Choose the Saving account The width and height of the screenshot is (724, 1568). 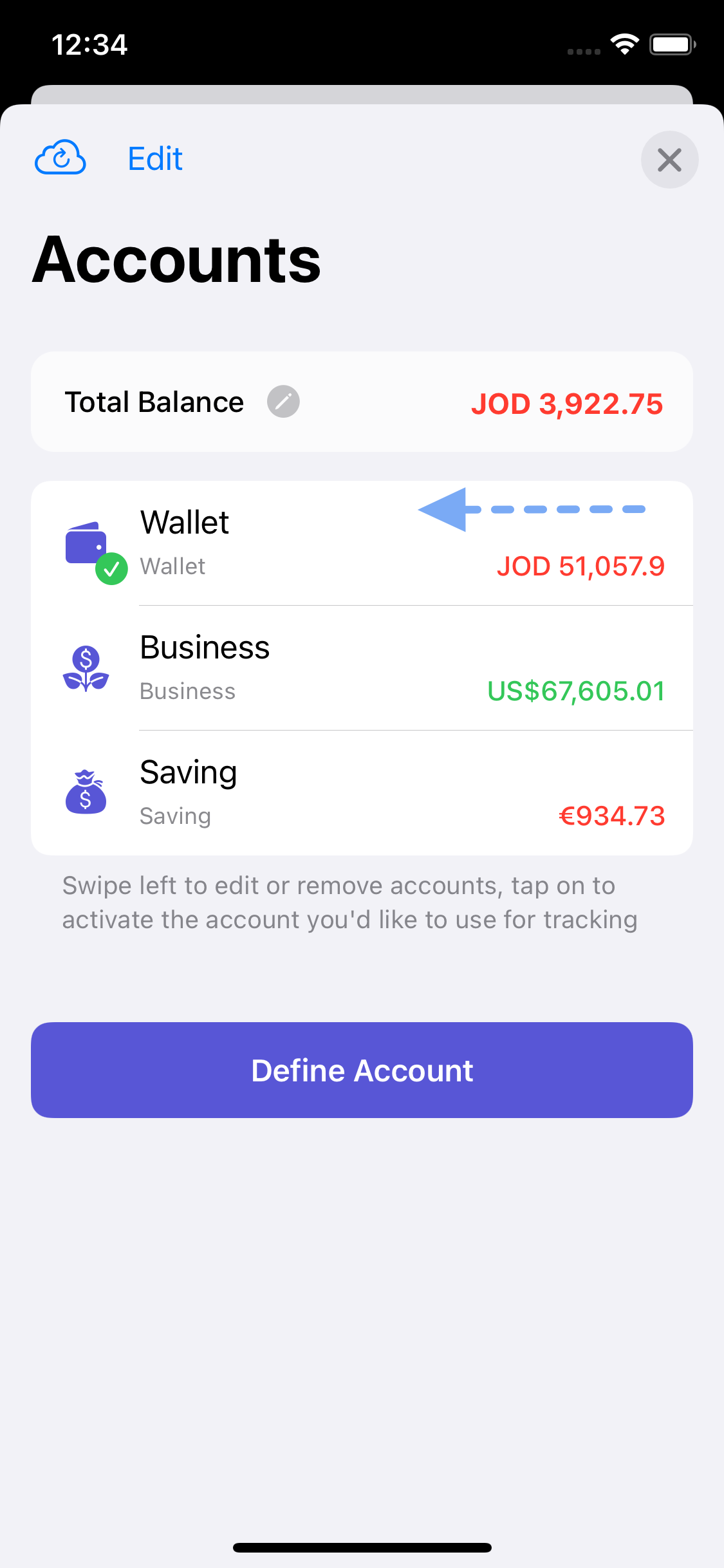click(360, 793)
